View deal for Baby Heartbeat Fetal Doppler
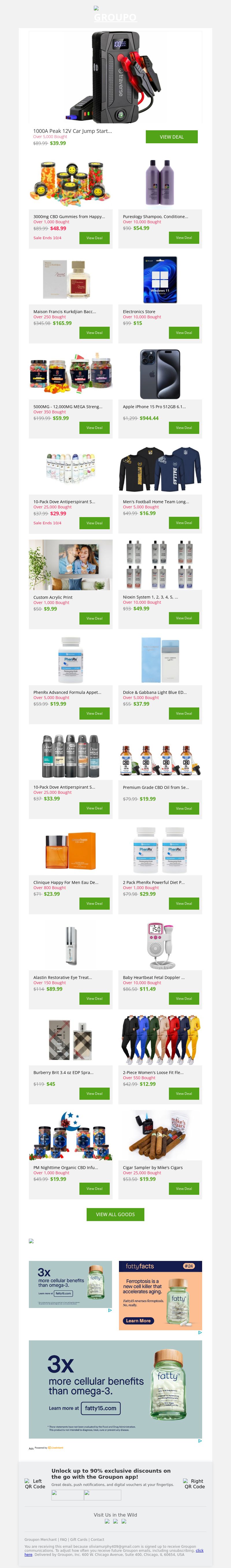This screenshot has width=231, height=1568. tap(184, 998)
